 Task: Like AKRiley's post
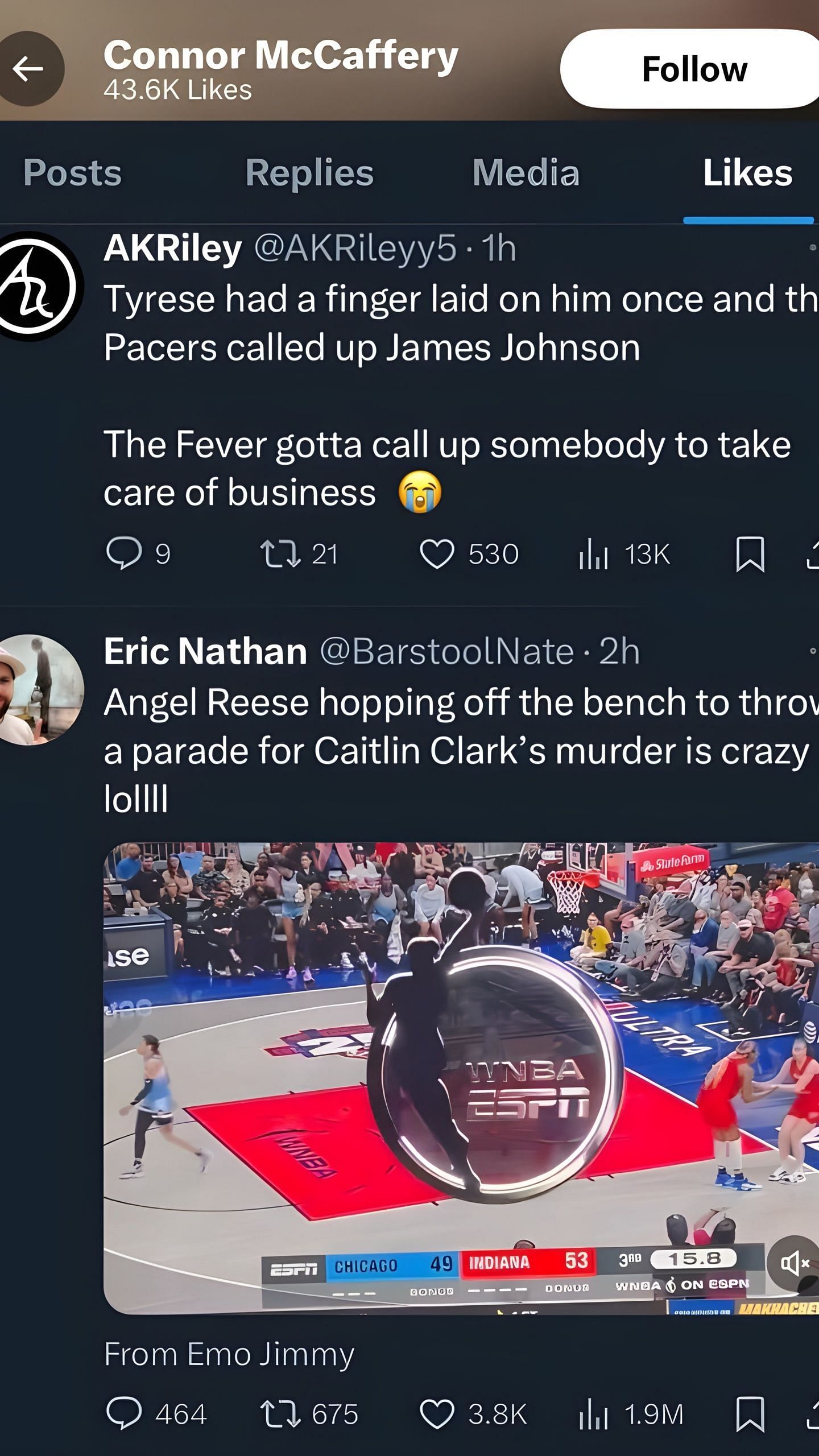pyautogui.click(x=437, y=554)
